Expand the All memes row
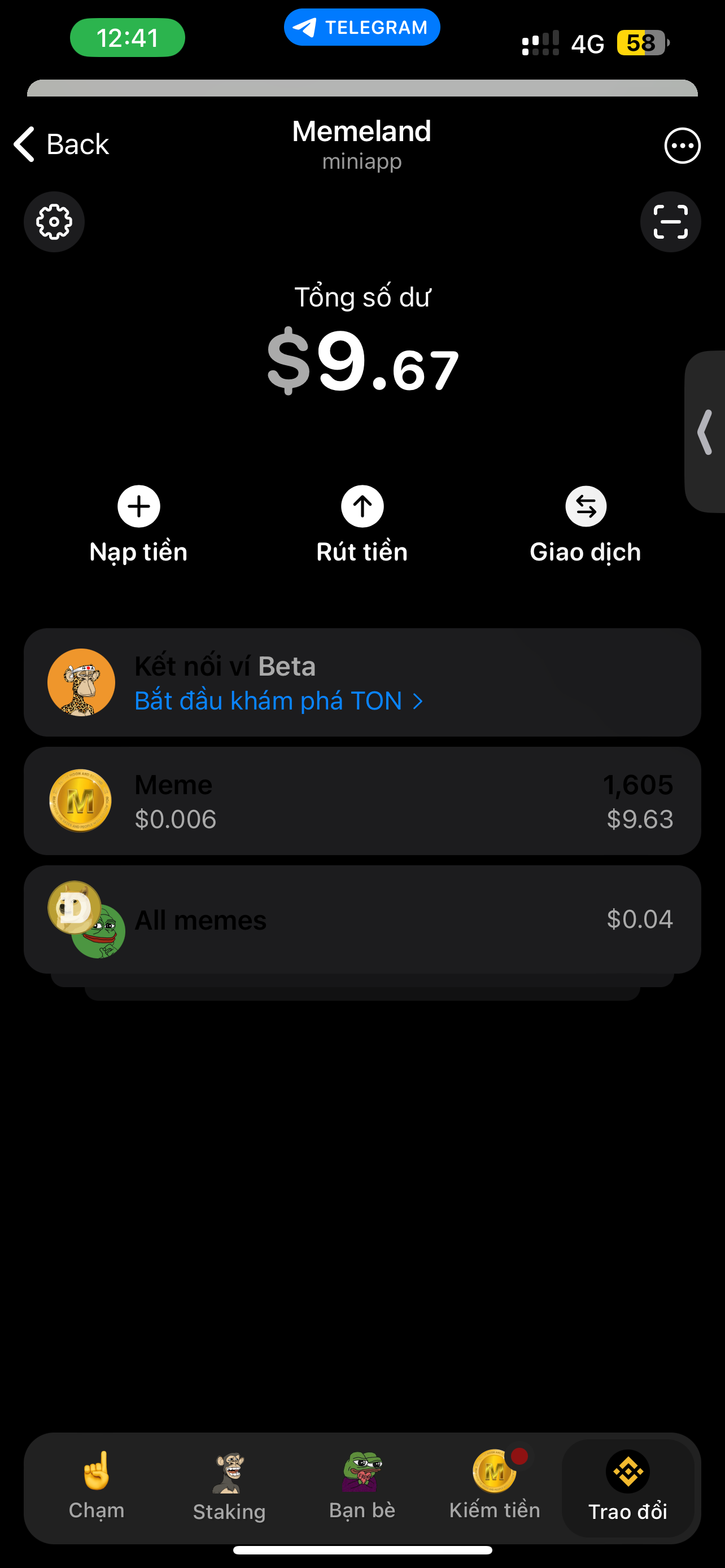This screenshot has width=725, height=1568. 362,919
